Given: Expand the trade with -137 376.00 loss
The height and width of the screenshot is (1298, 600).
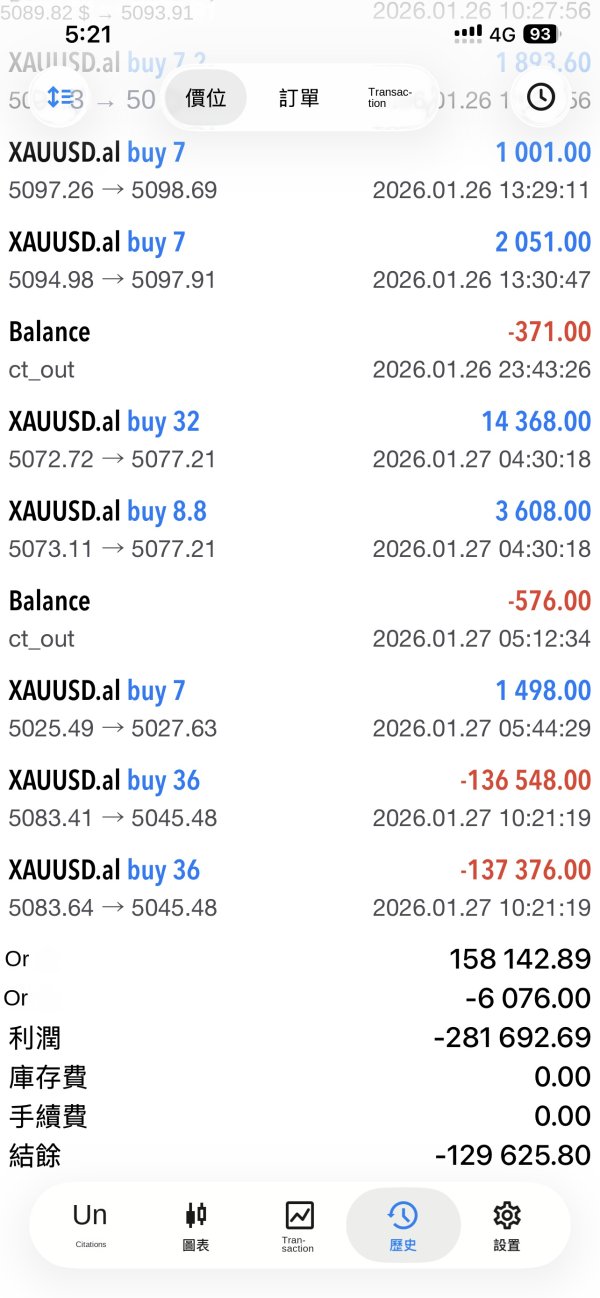Looking at the screenshot, I should click(x=299, y=888).
